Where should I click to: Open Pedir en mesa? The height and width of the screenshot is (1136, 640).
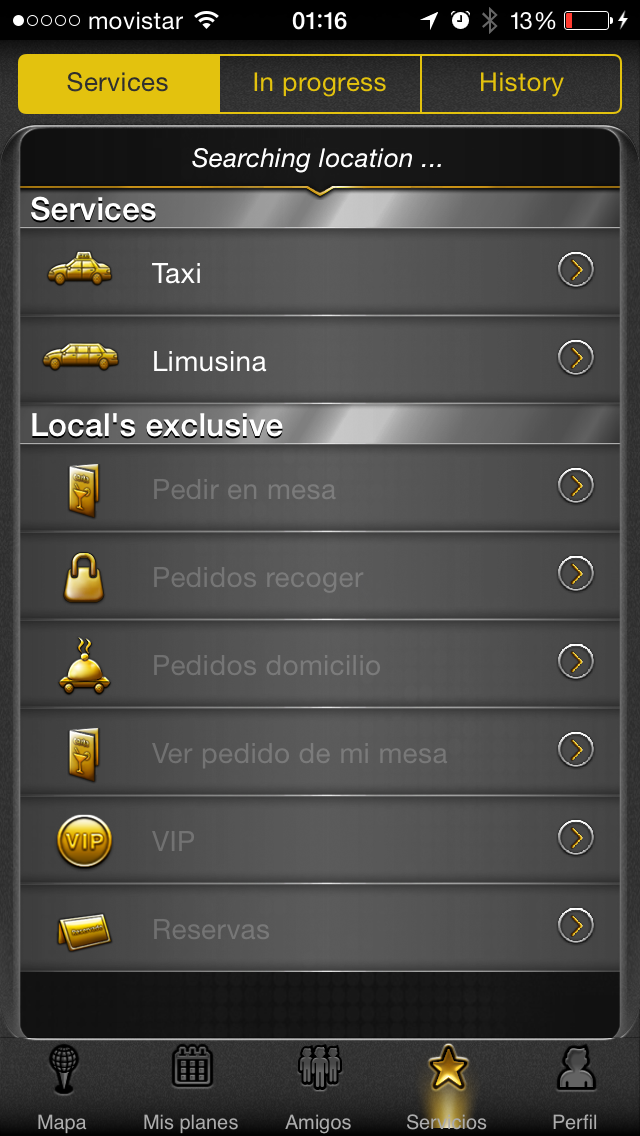point(320,488)
